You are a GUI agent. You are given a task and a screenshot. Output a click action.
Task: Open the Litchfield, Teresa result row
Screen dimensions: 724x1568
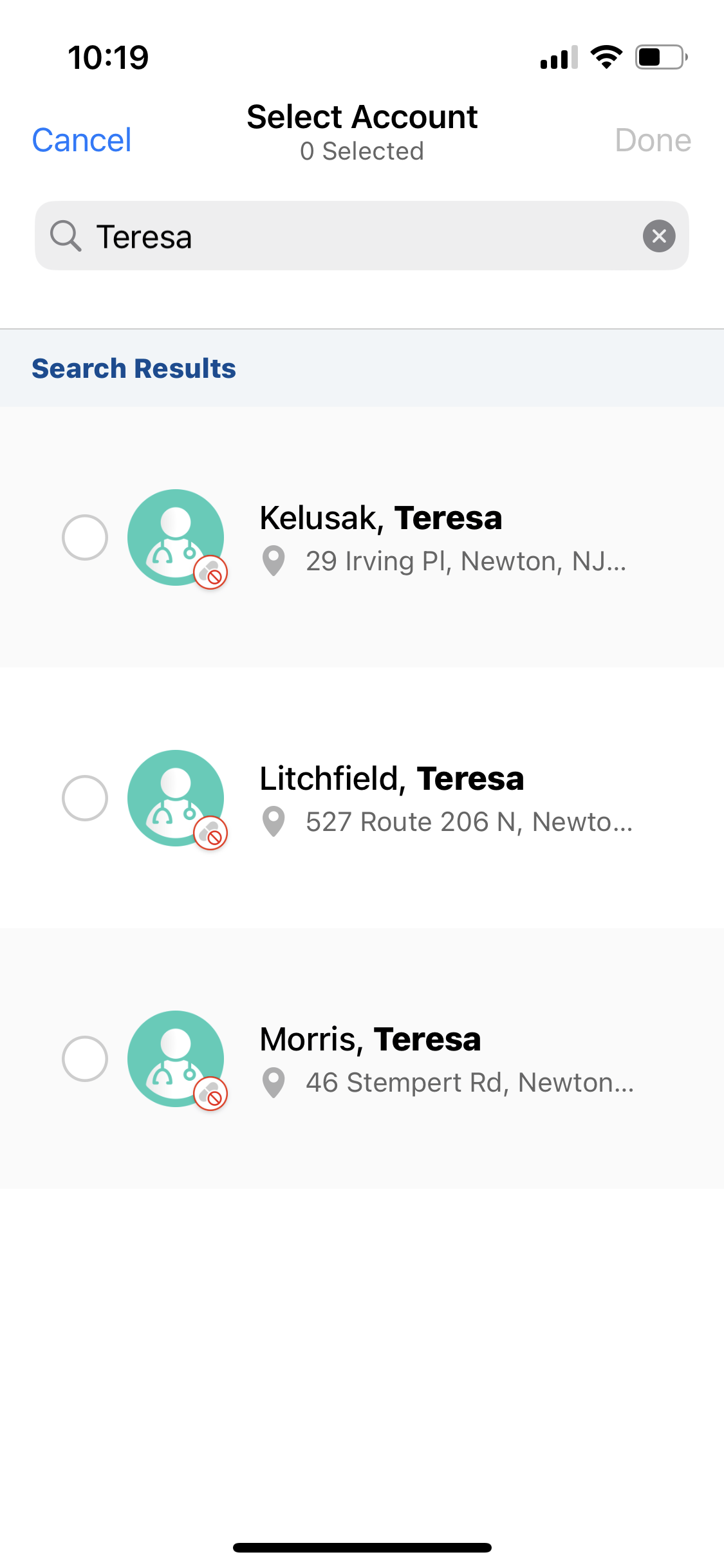(x=444, y=798)
